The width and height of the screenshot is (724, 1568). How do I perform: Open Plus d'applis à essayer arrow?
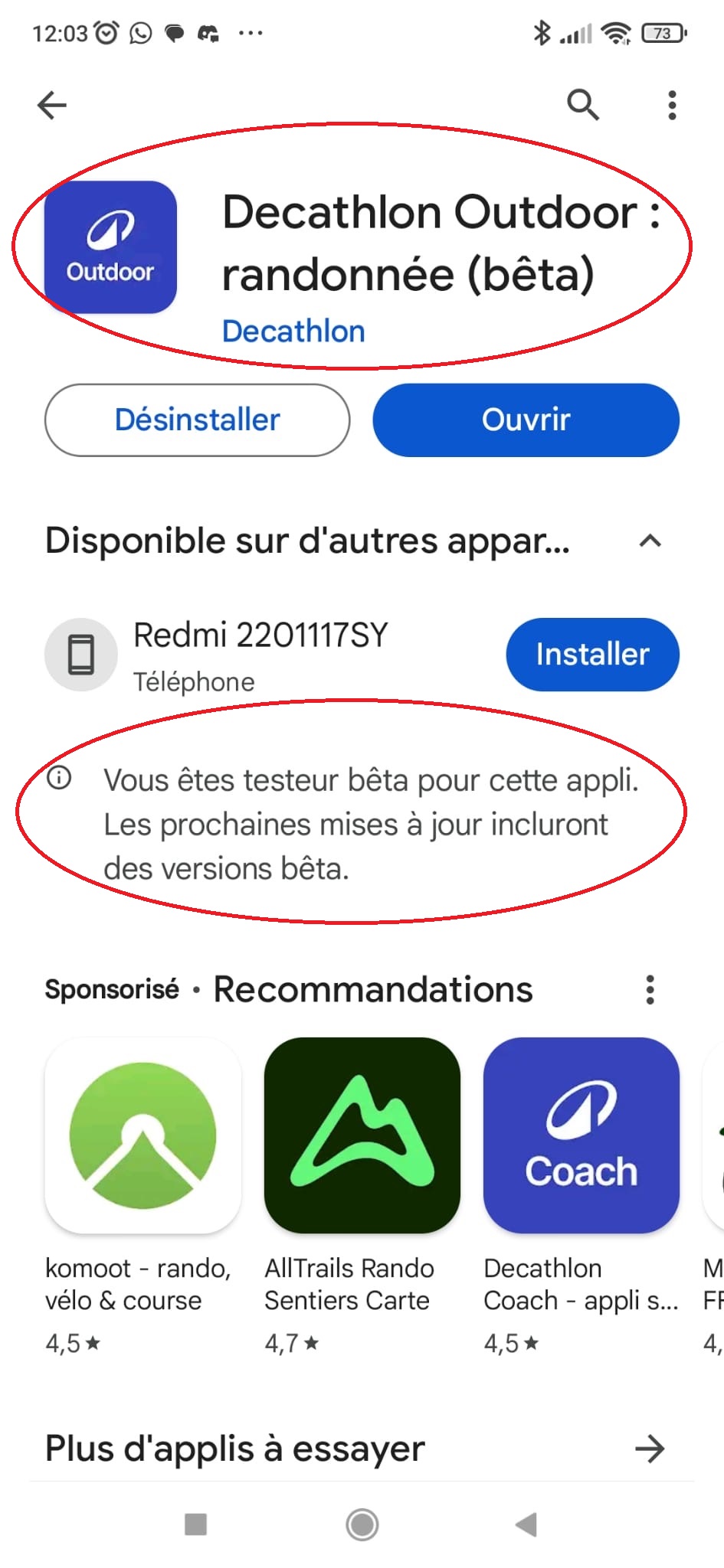(x=650, y=1449)
